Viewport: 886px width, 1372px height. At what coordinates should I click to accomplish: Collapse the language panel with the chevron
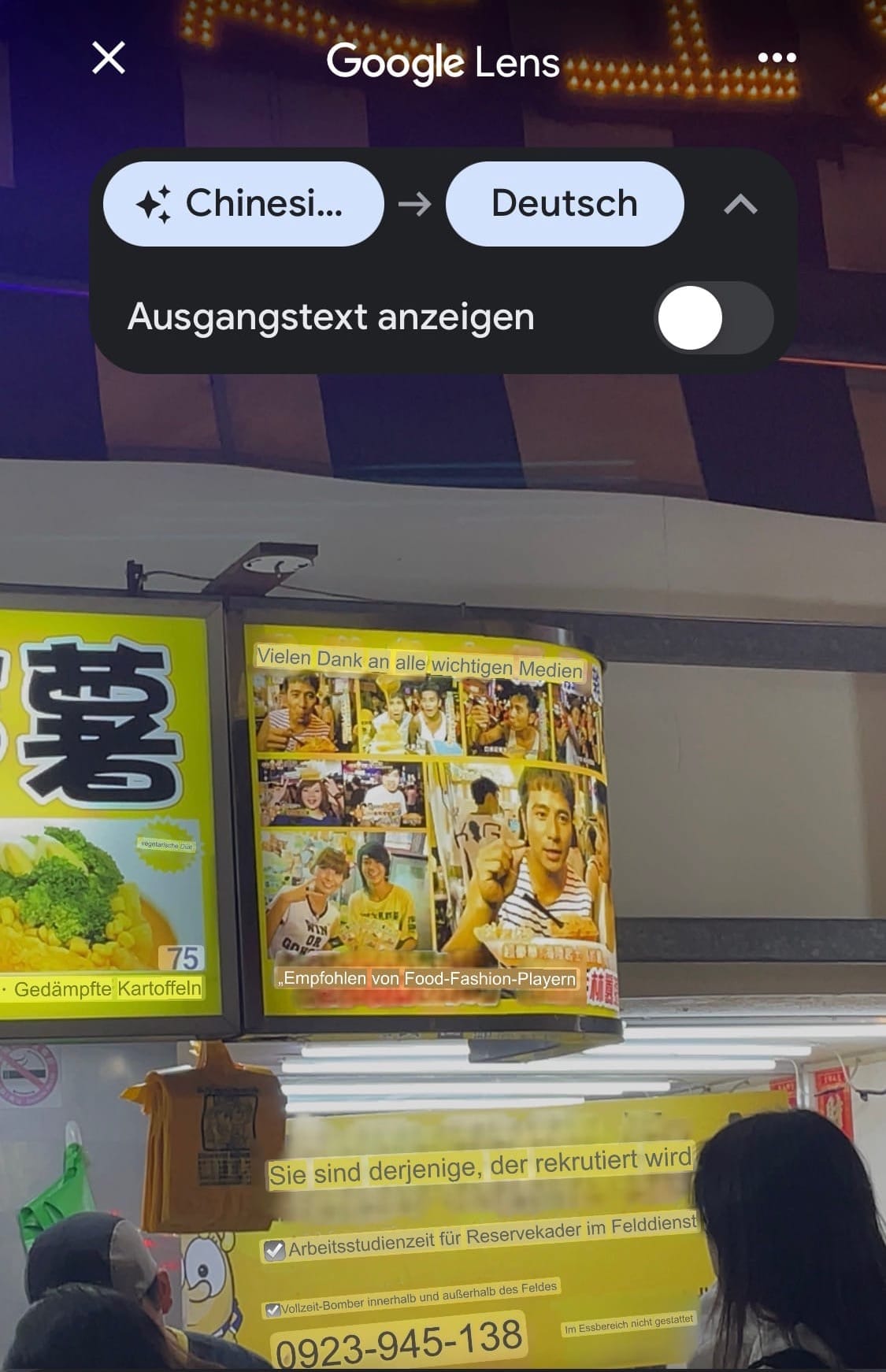pyautogui.click(x=740, y=205)
